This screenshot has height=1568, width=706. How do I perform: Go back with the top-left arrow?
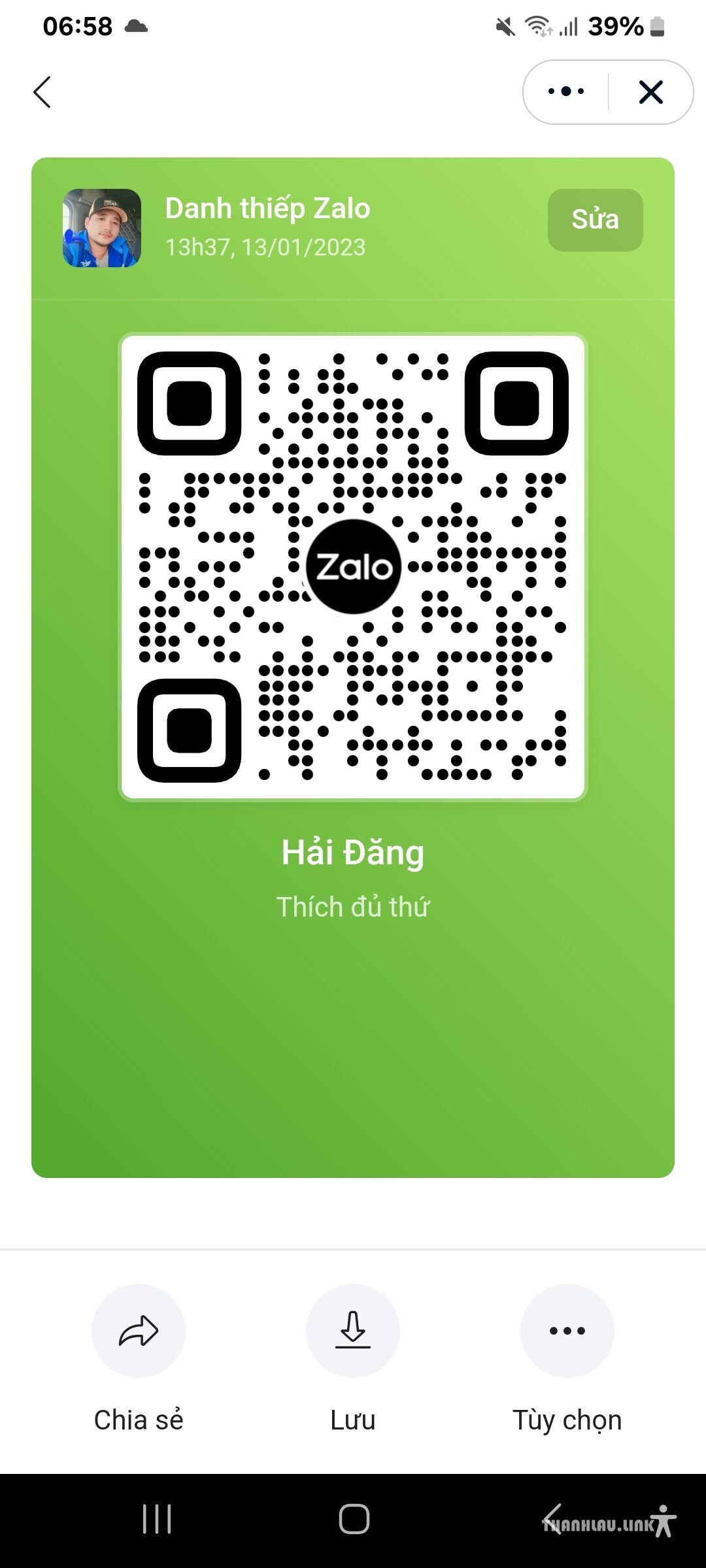tap(42, 92)
